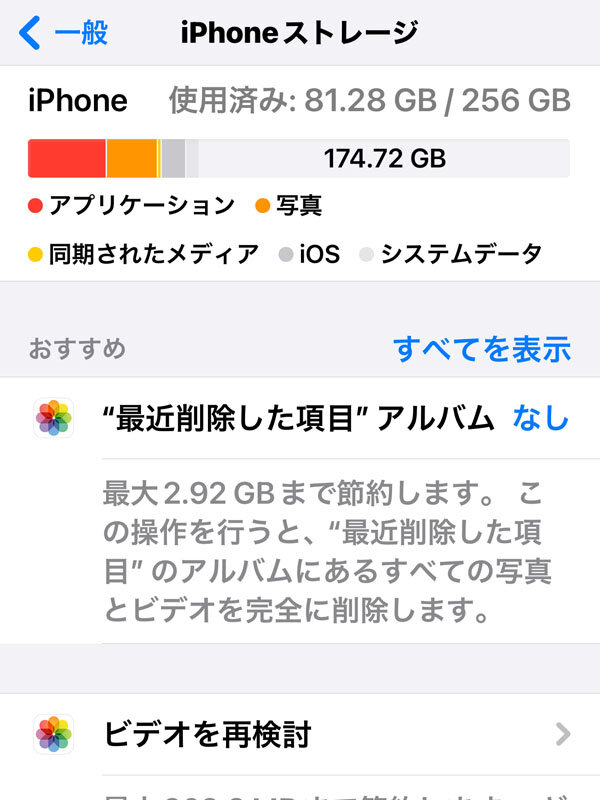Viewport: 600px width, 800px height.
Task: Go back to 一般 settings
Action: 63,33
